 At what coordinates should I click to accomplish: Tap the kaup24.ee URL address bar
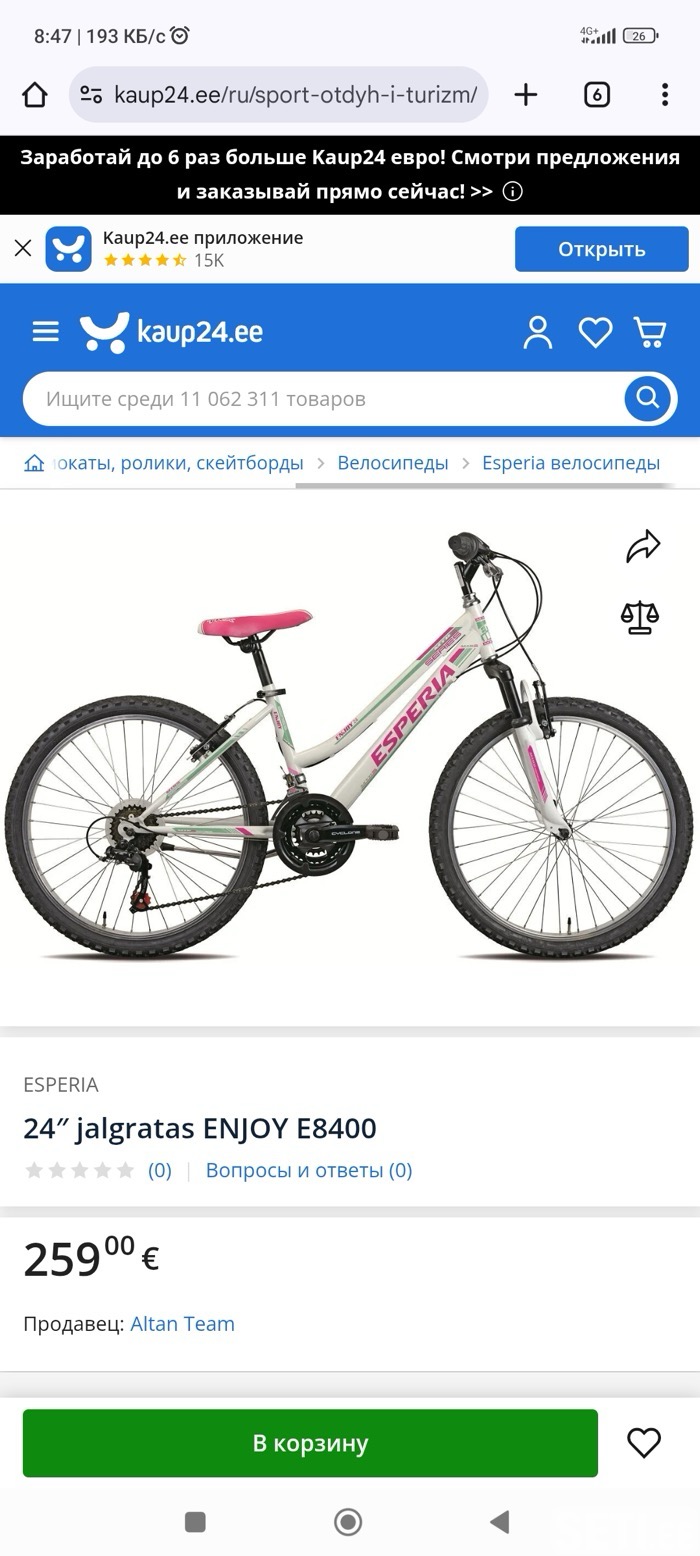280,95
